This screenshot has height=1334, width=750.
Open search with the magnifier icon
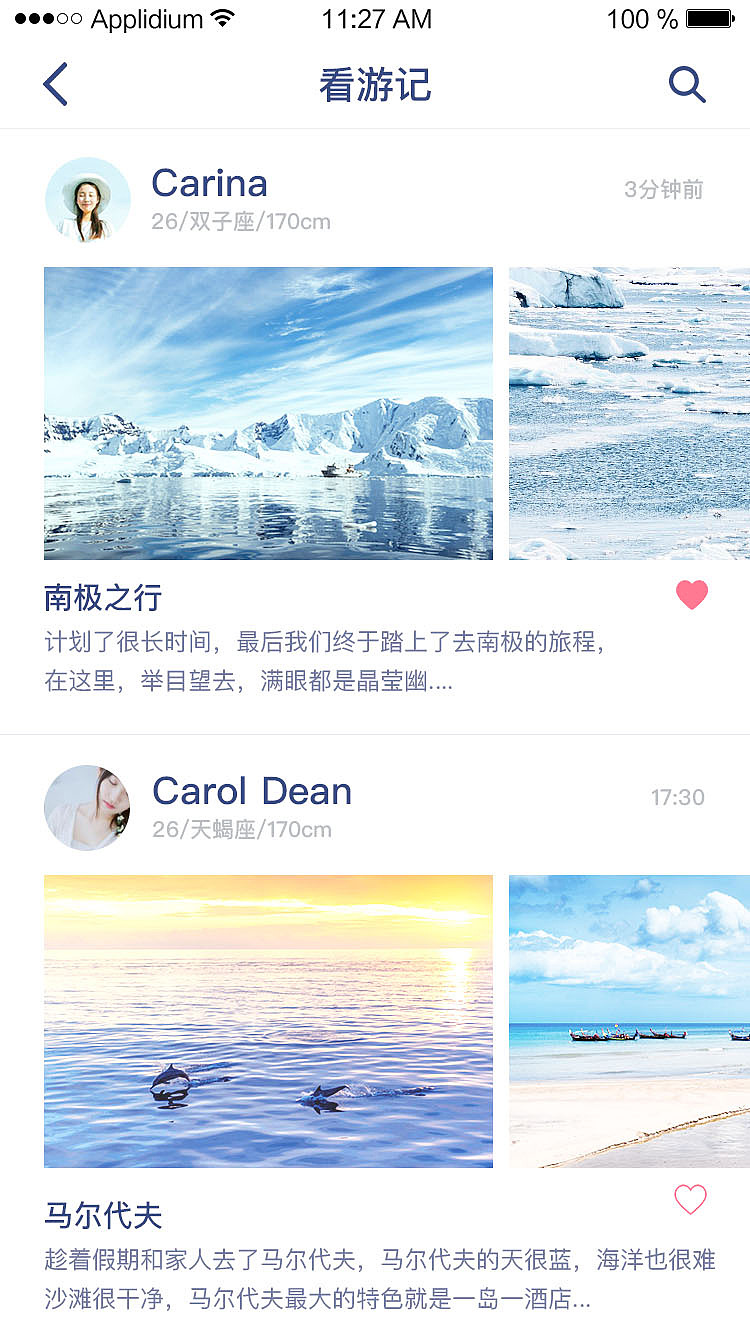point(687,84)
